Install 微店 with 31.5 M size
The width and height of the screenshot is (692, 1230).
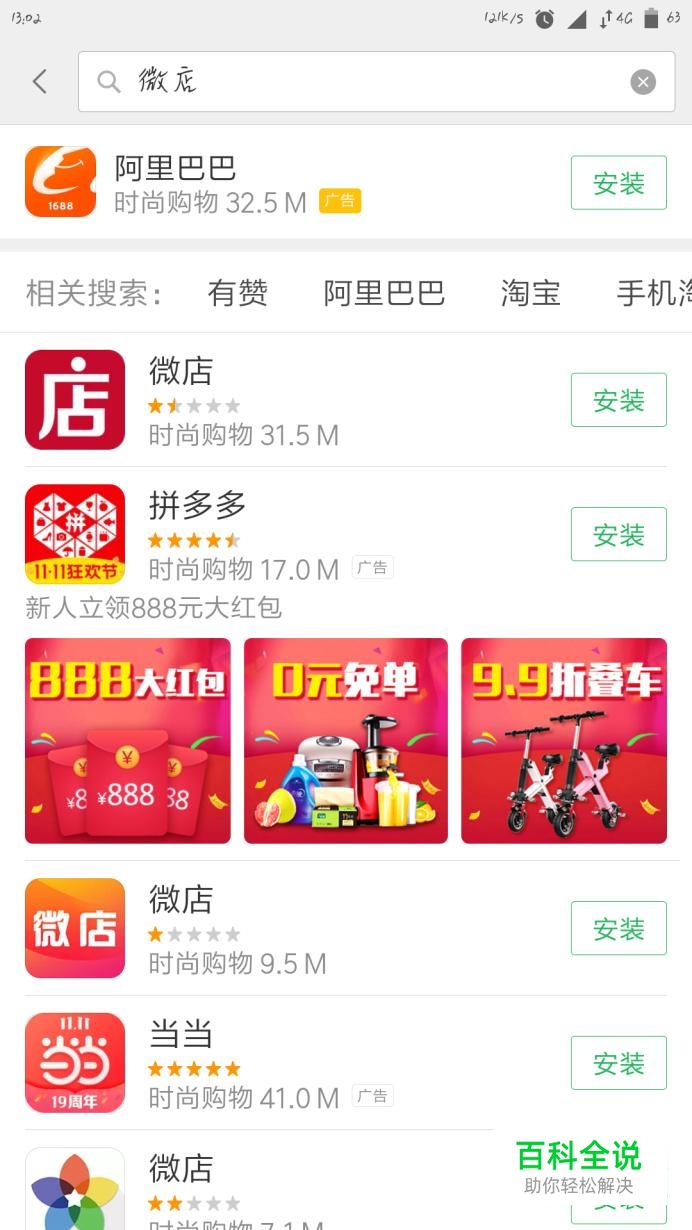[x=618, y=400]
